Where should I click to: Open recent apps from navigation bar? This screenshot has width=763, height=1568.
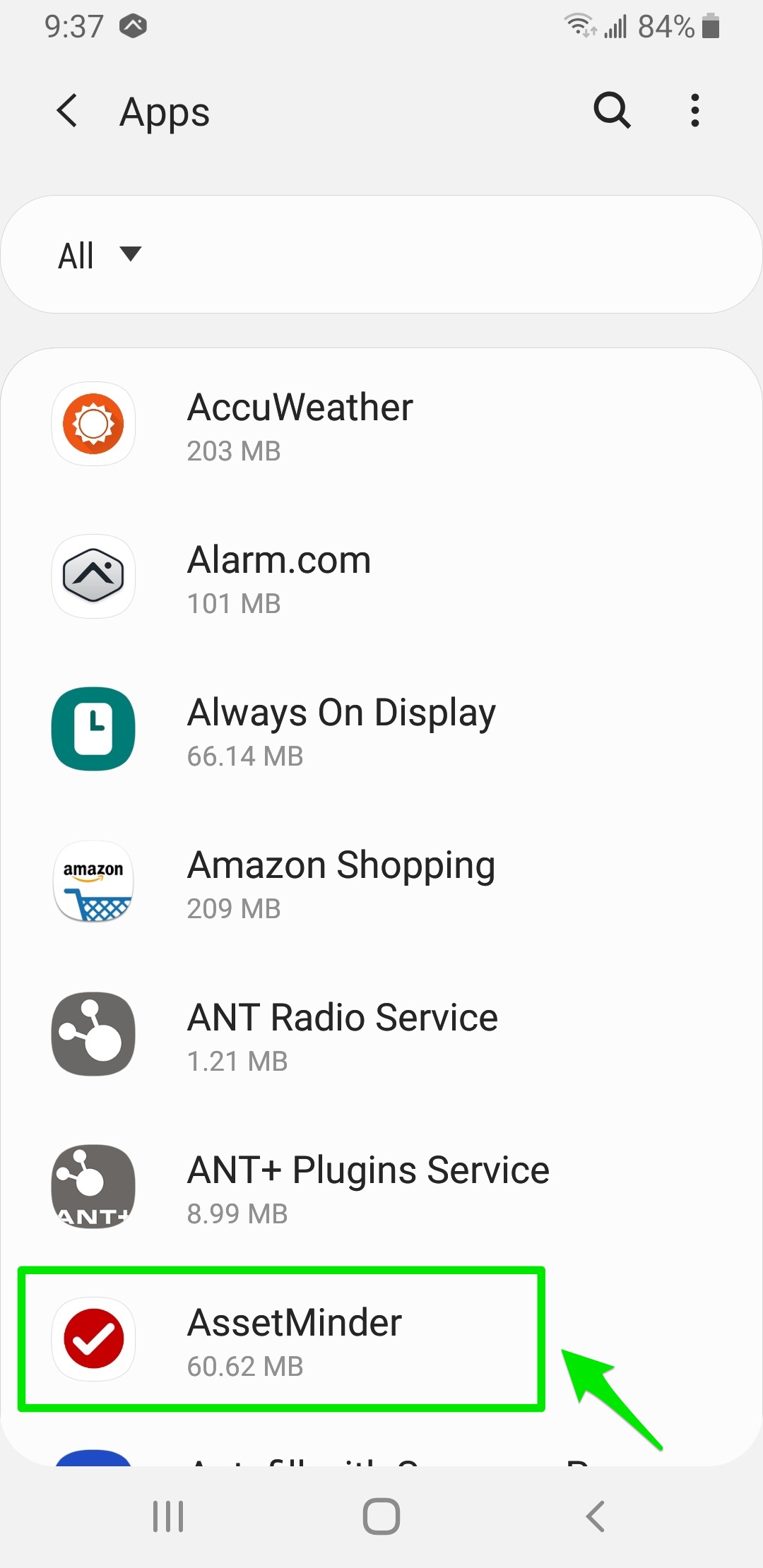[168, 1516]
